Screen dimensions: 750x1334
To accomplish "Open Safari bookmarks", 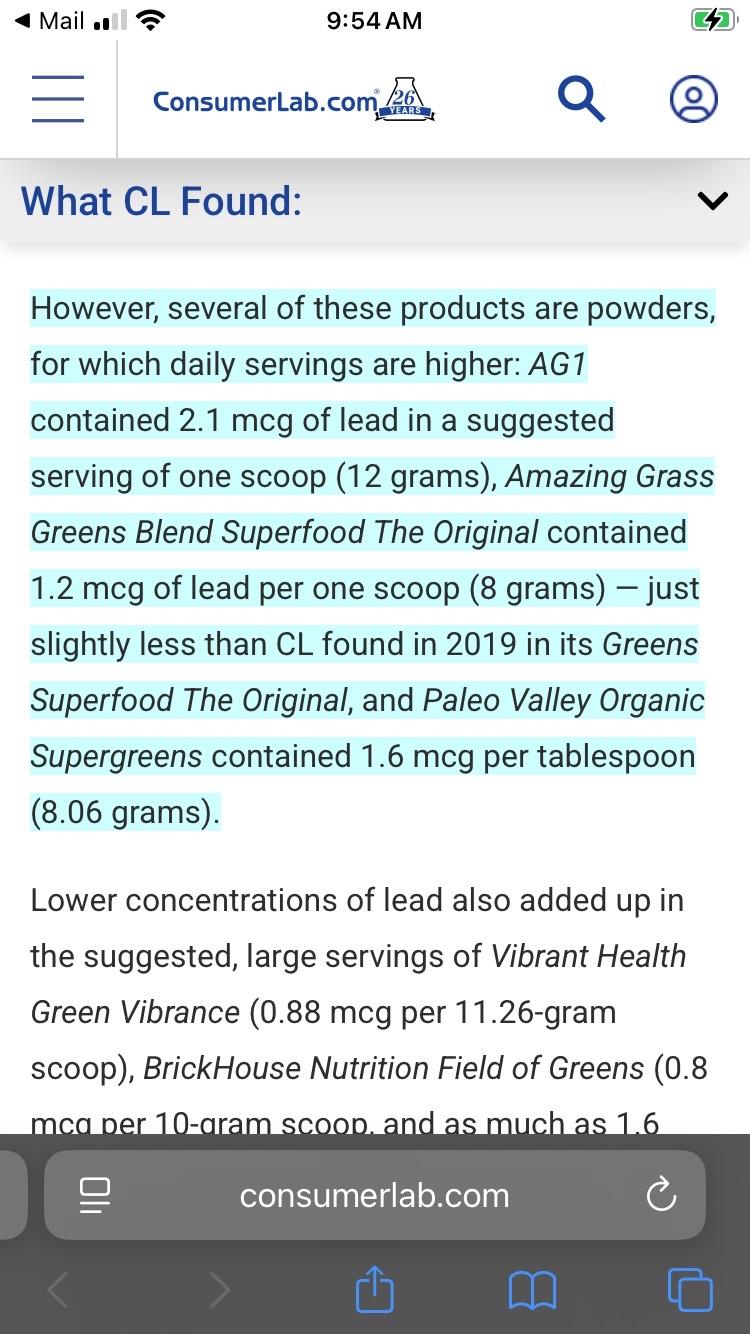I will tap(532, 1291).
